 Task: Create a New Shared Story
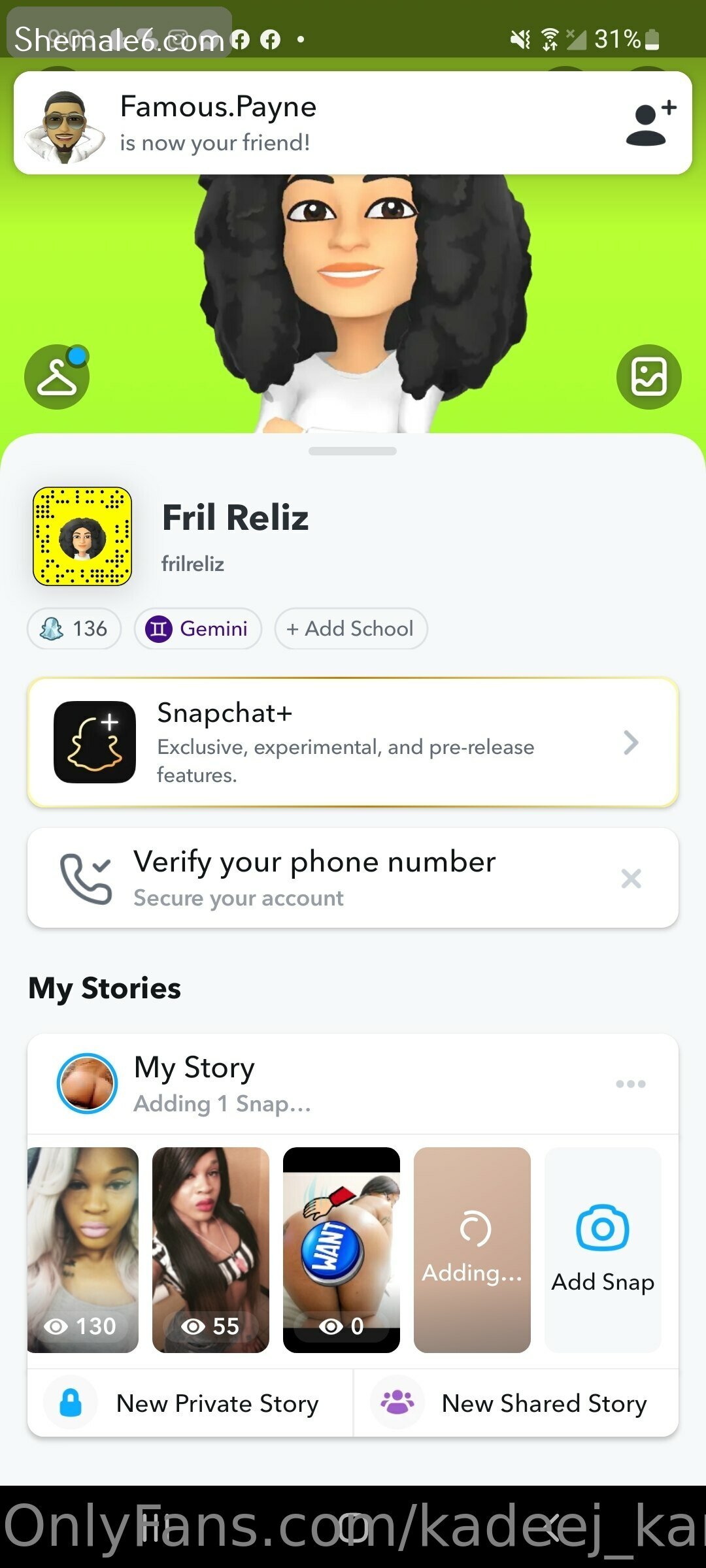516,1403
